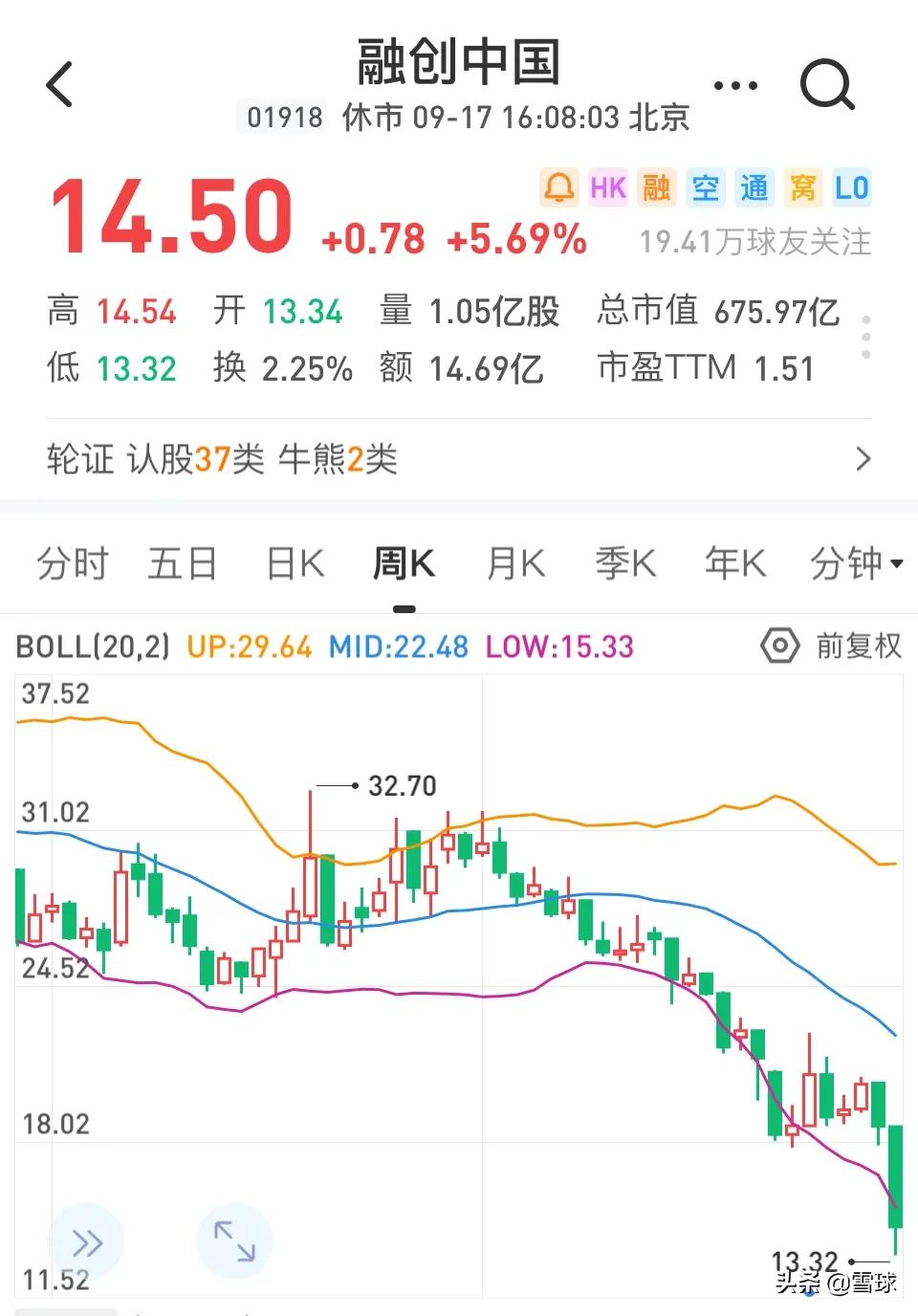Tap the 32.70 price marker on chart
The width and height of the screenshot is (918, 1316).
tap(402, 785)
